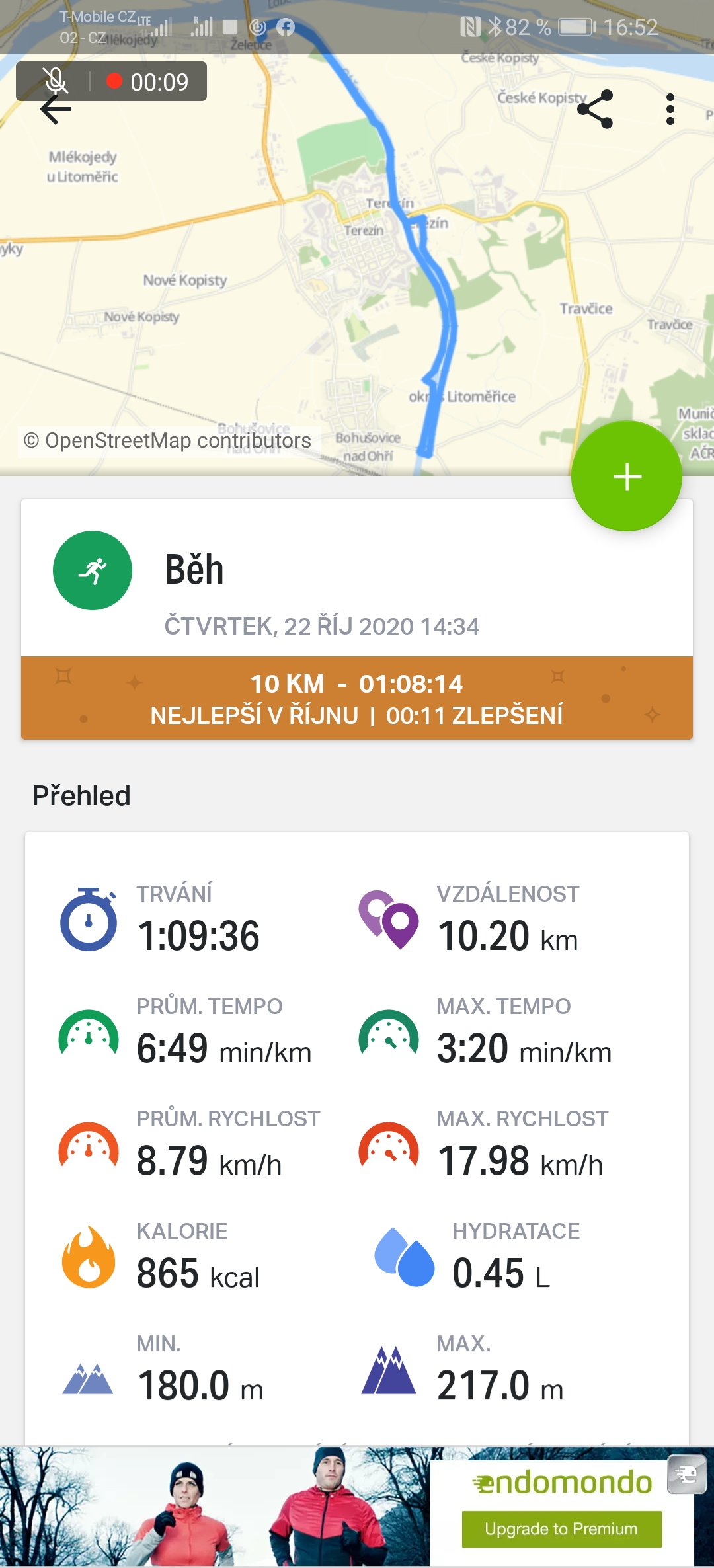The image size is (714, 1568).
Task: Tap the screen recording timer pill
Action: [111, 81]
